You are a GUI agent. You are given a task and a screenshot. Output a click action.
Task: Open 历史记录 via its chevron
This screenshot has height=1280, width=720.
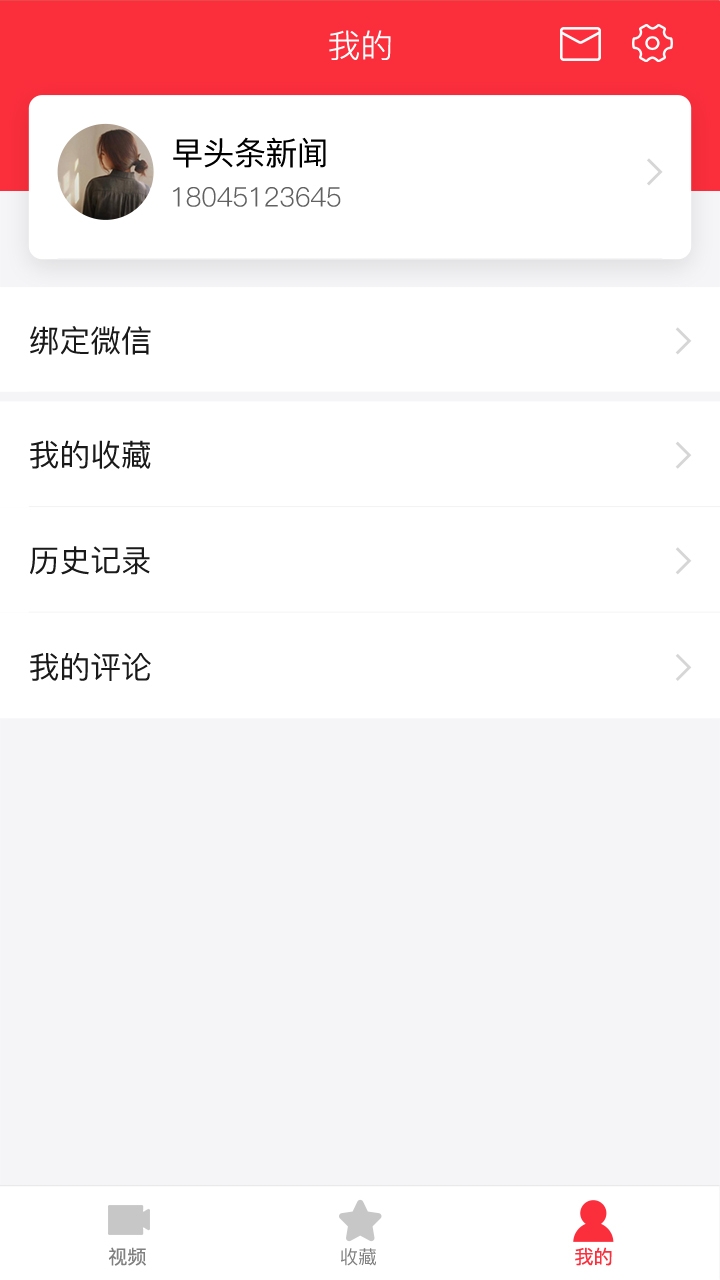pyautogui.click(x=682, y=561)
